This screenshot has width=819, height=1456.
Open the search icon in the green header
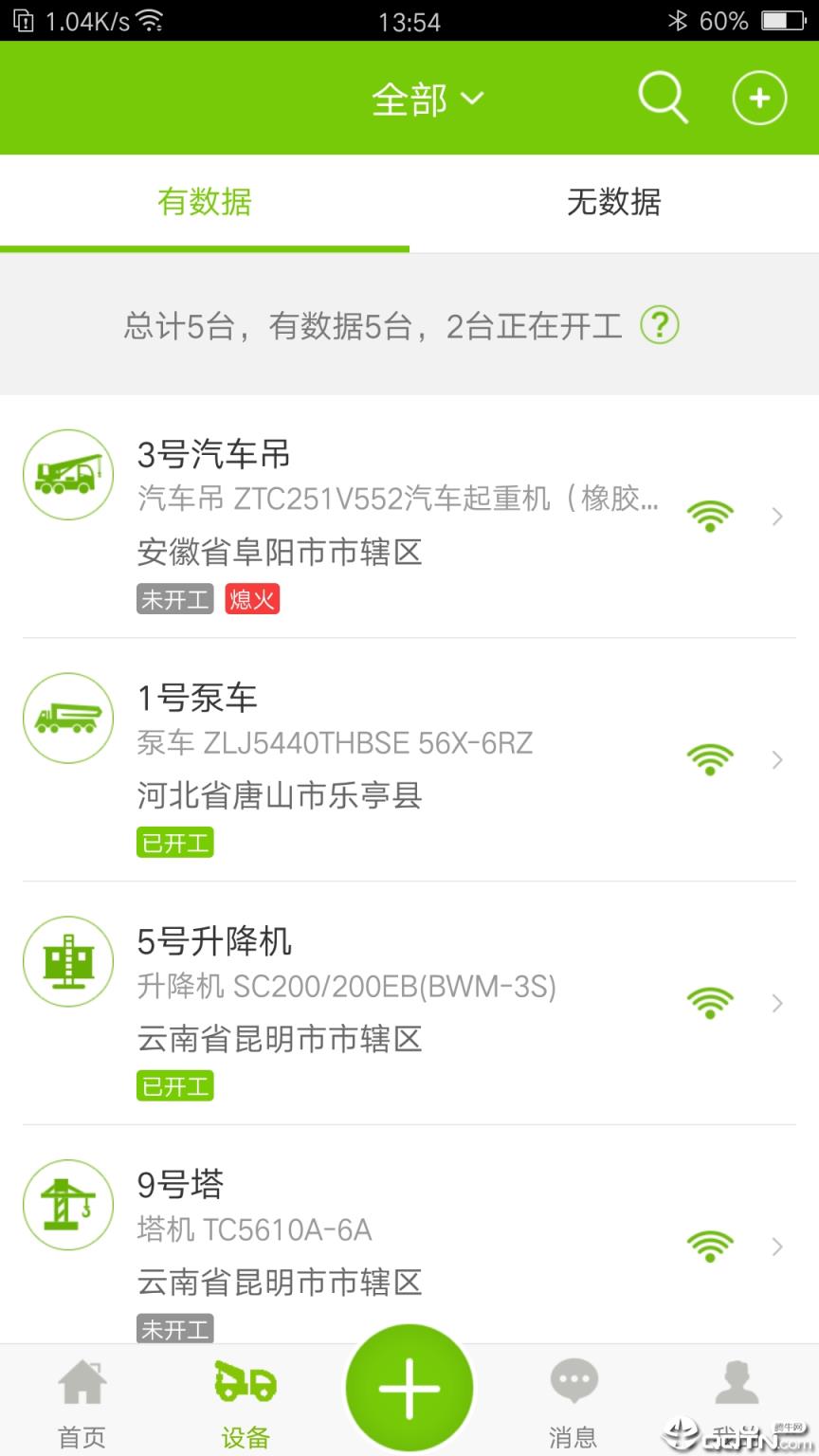pos(663,98)
